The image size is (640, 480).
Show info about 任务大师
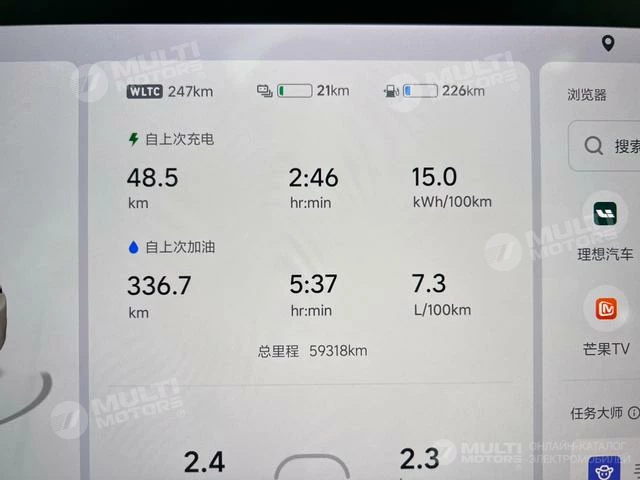pyautogui.click(x=634, y=412)
